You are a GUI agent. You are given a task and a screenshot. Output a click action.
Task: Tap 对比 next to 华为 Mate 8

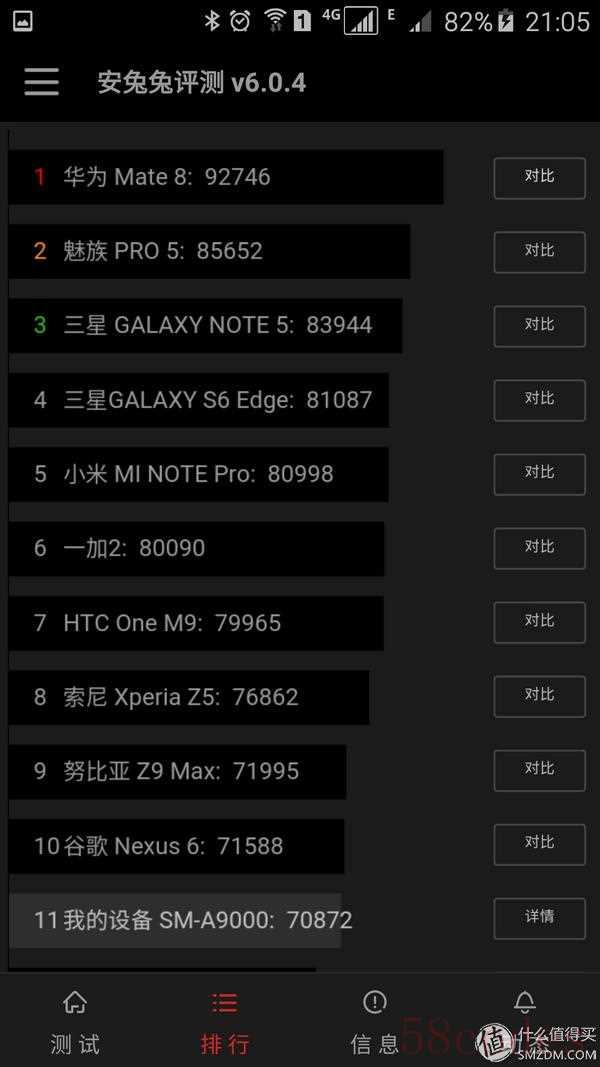click(539, 178)
